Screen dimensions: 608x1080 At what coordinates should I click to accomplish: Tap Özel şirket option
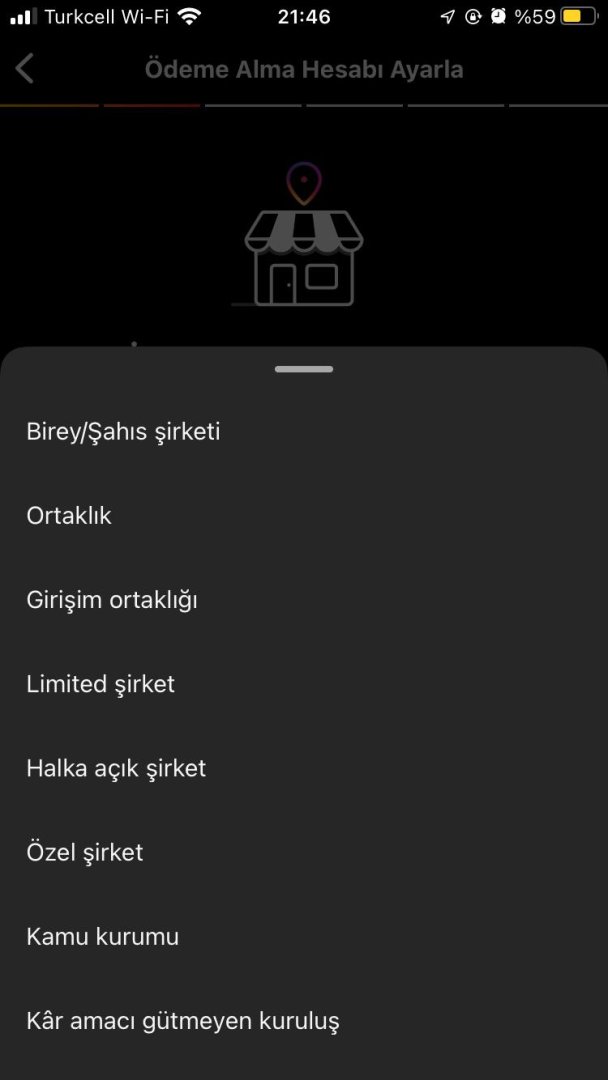click(85, 852)
